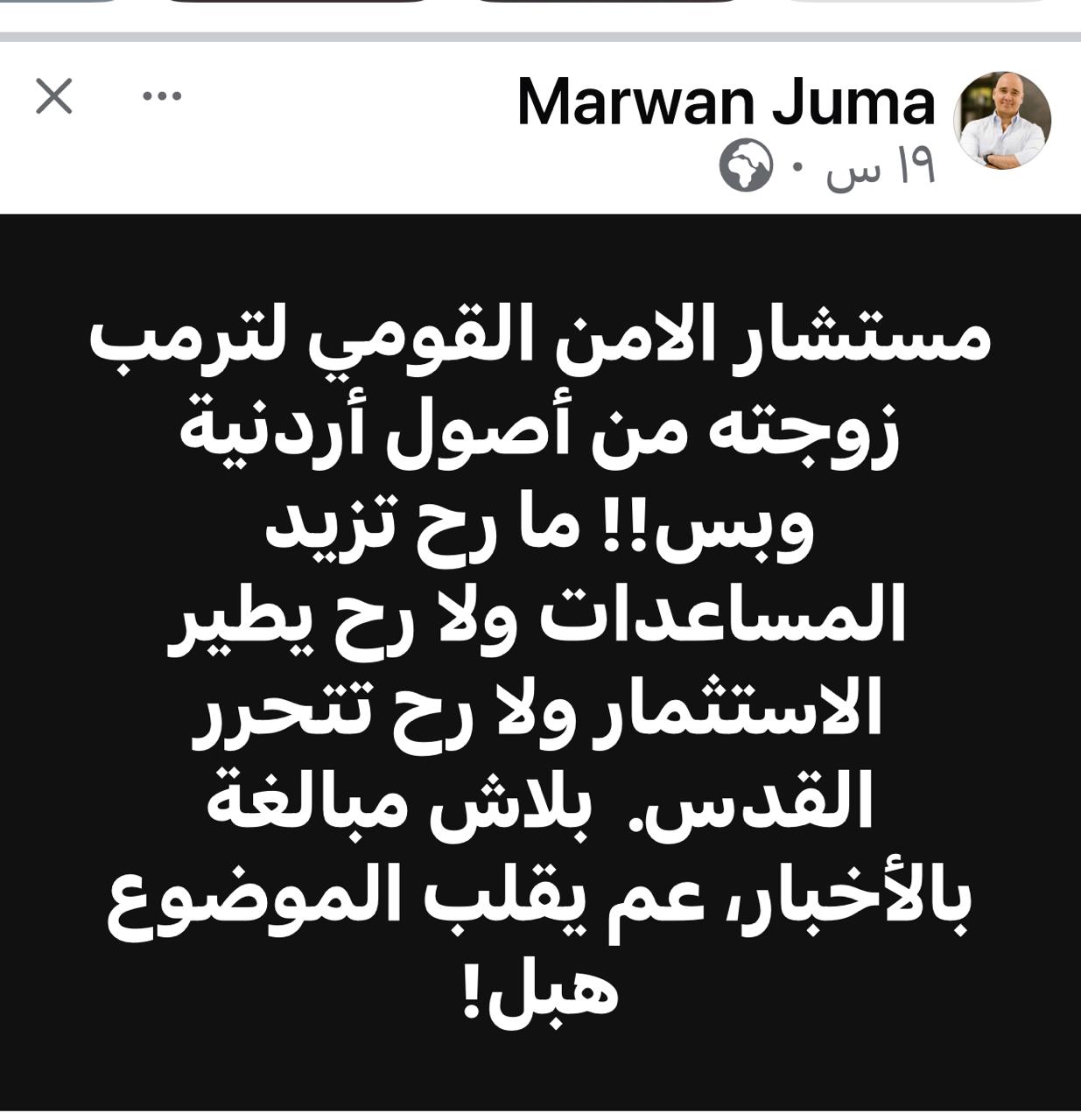Hide this post with the X icon
This screenshot has height=1120, width=1081.
[x=54, y=96]
